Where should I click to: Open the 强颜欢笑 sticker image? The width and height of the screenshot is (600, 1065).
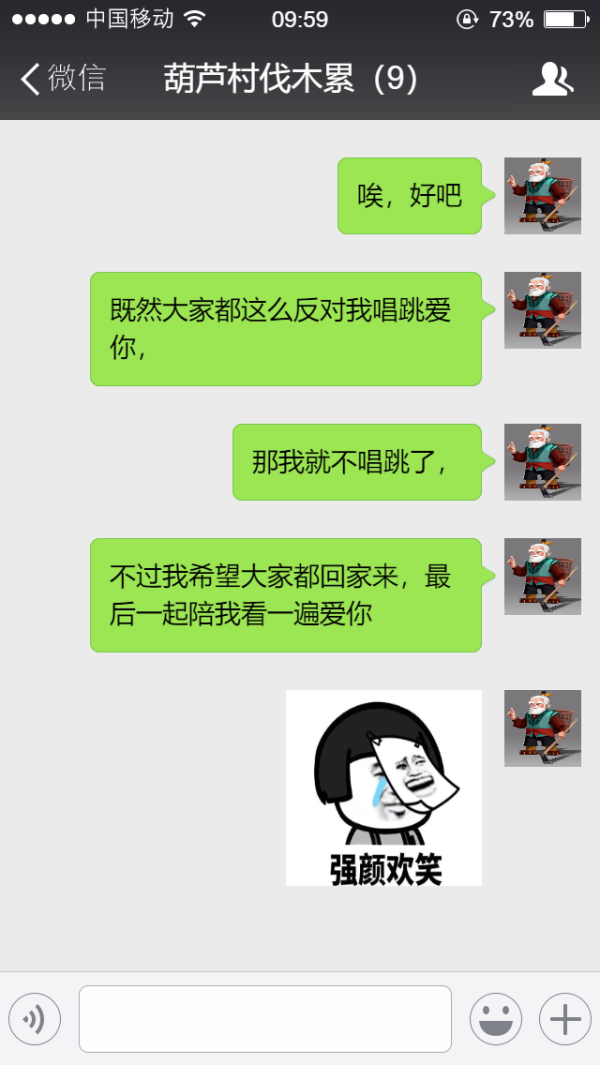pyautogui.click(x=384, y=788)
